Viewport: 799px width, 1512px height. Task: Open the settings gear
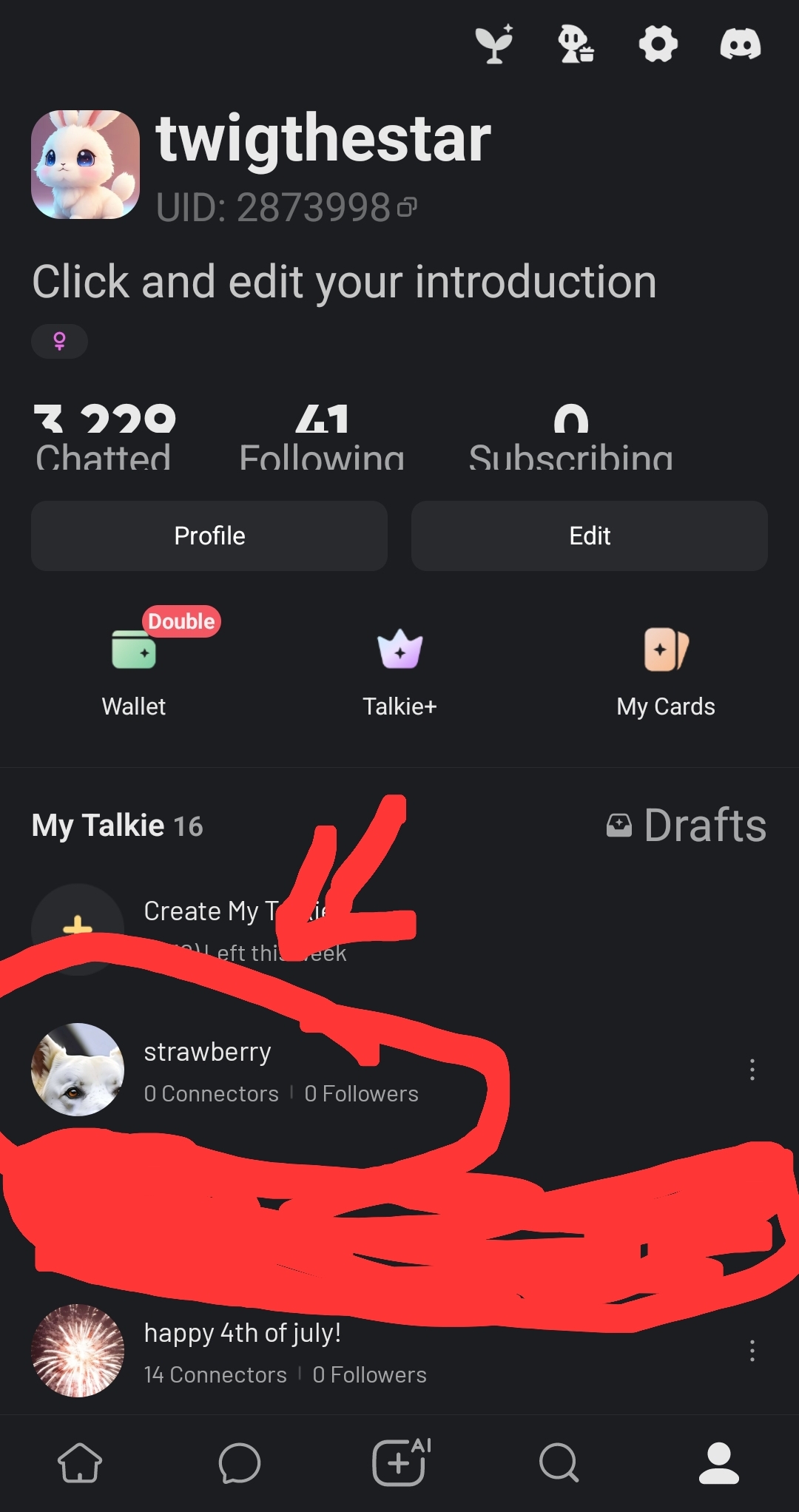(658, 44)
